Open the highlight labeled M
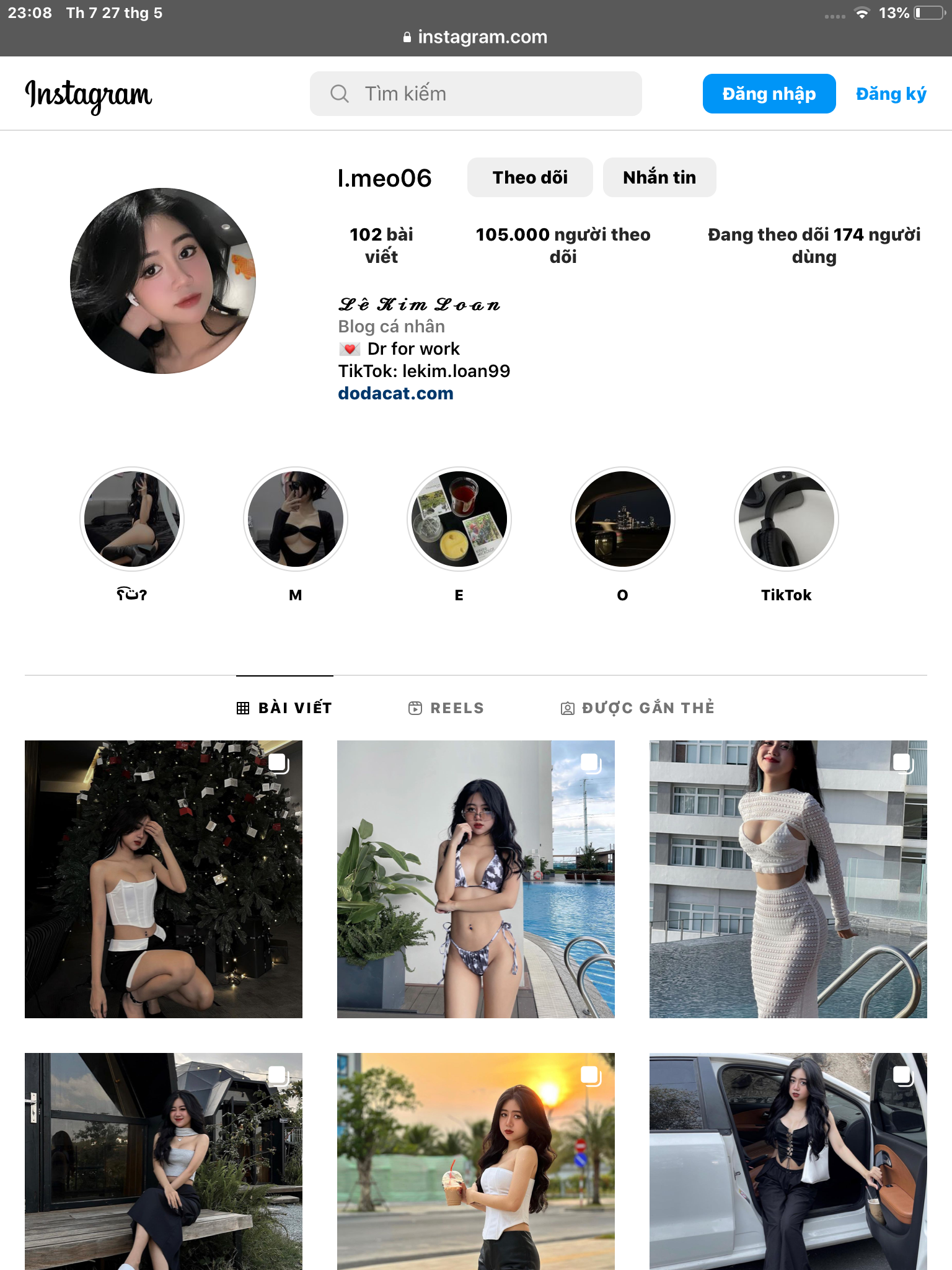Viewport: 952px width, 1270px height. pos(296,519)
